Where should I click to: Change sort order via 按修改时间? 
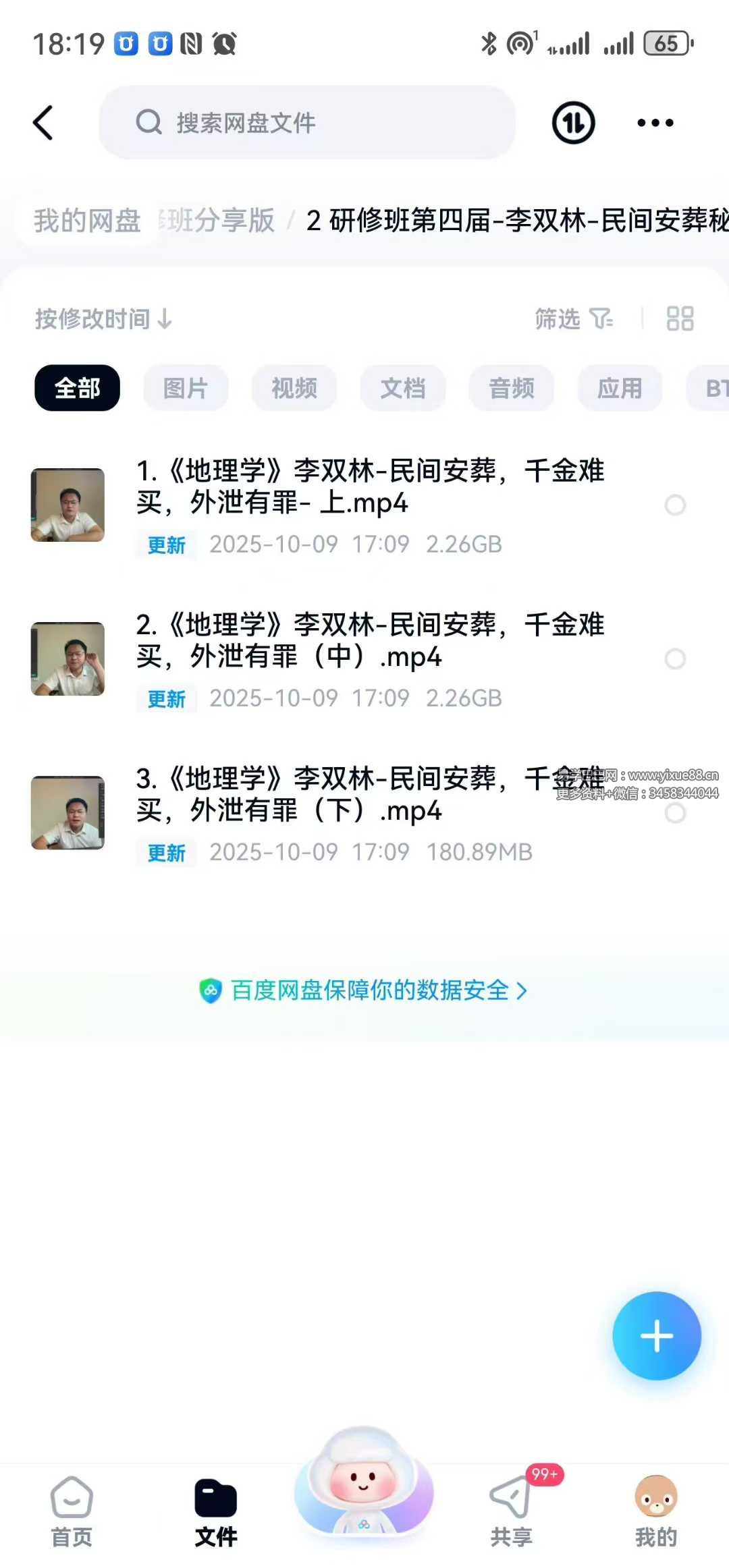click(101, 320)
